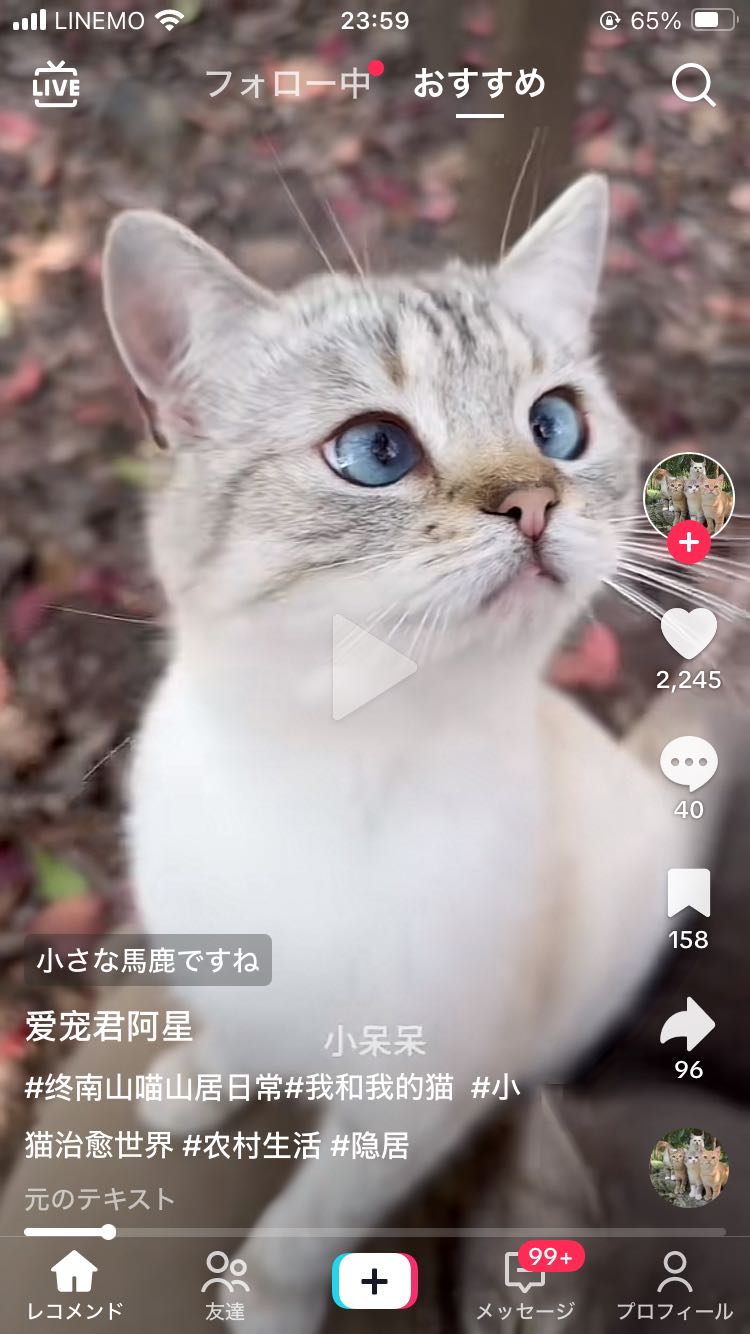Image resolution: width=750 pixels, height=1334 pixels.
Task: Open the 友達 tab
Action: click(225, 1286)
